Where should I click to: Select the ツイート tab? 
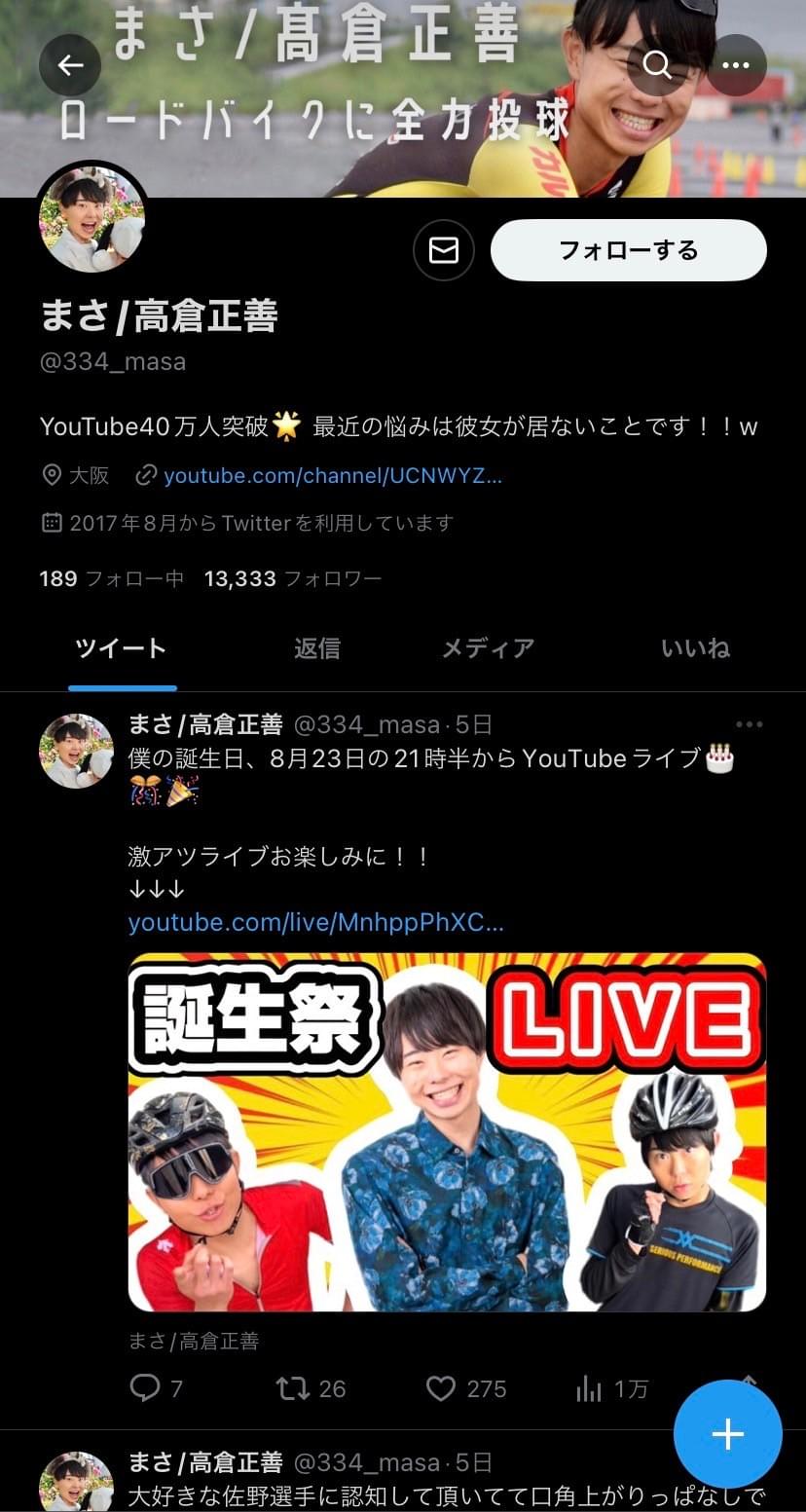[x=121, y=648]
